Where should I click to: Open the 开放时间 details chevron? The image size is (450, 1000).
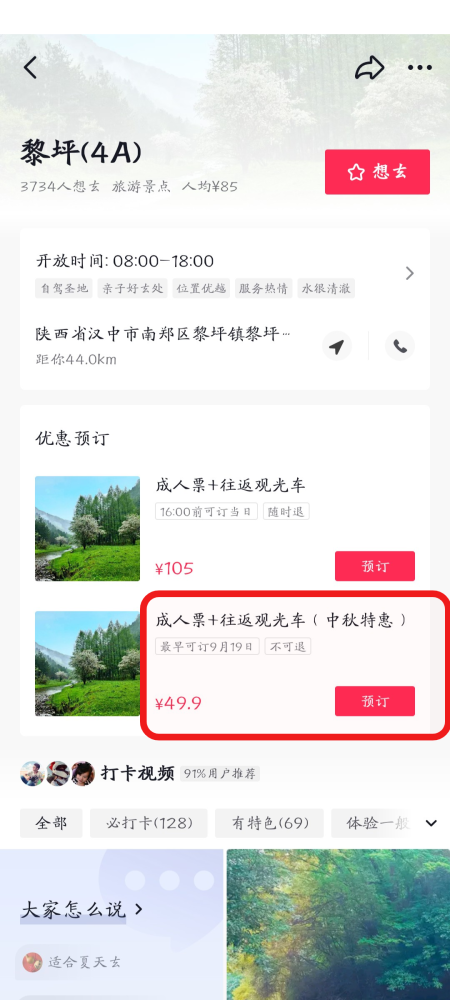410,274
